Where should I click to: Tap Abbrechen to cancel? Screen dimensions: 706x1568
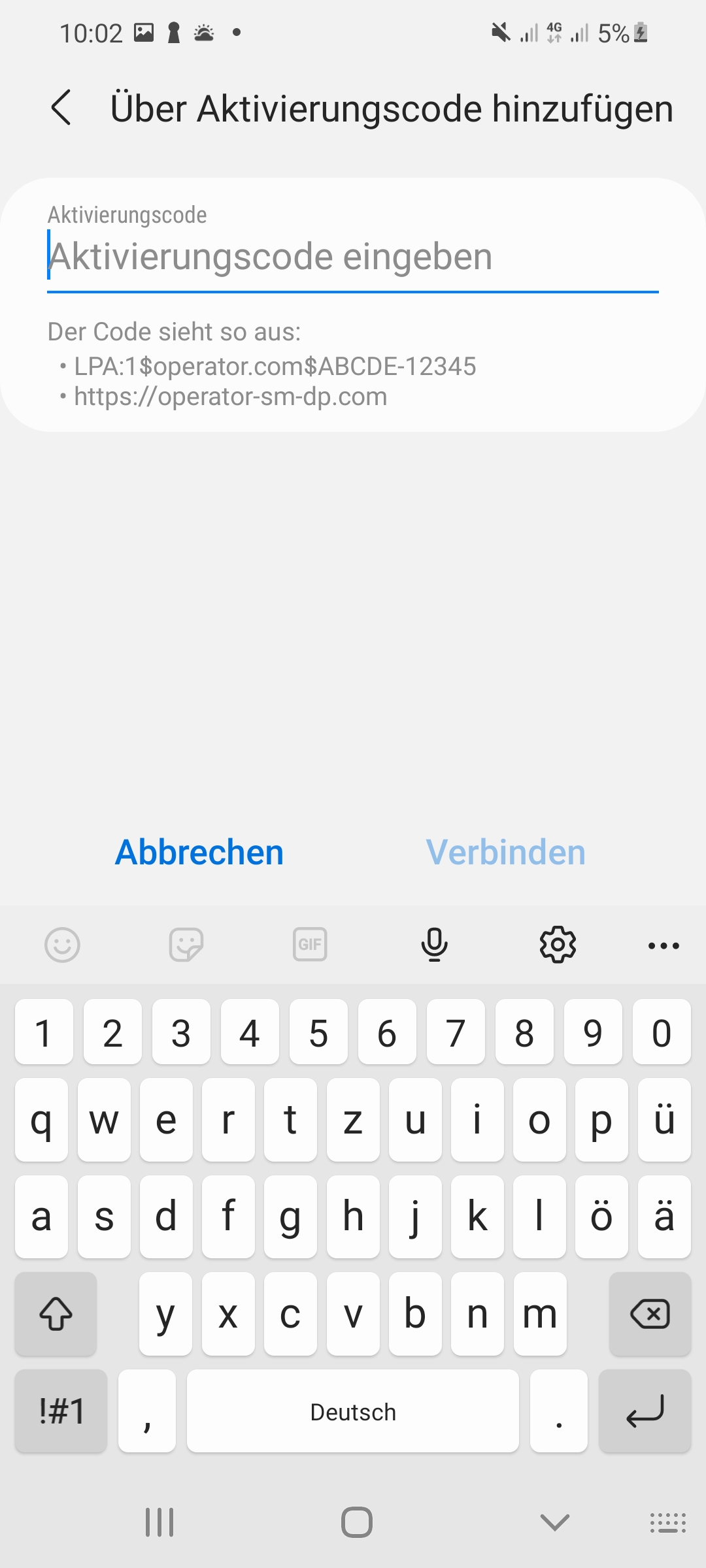[199, 853]
